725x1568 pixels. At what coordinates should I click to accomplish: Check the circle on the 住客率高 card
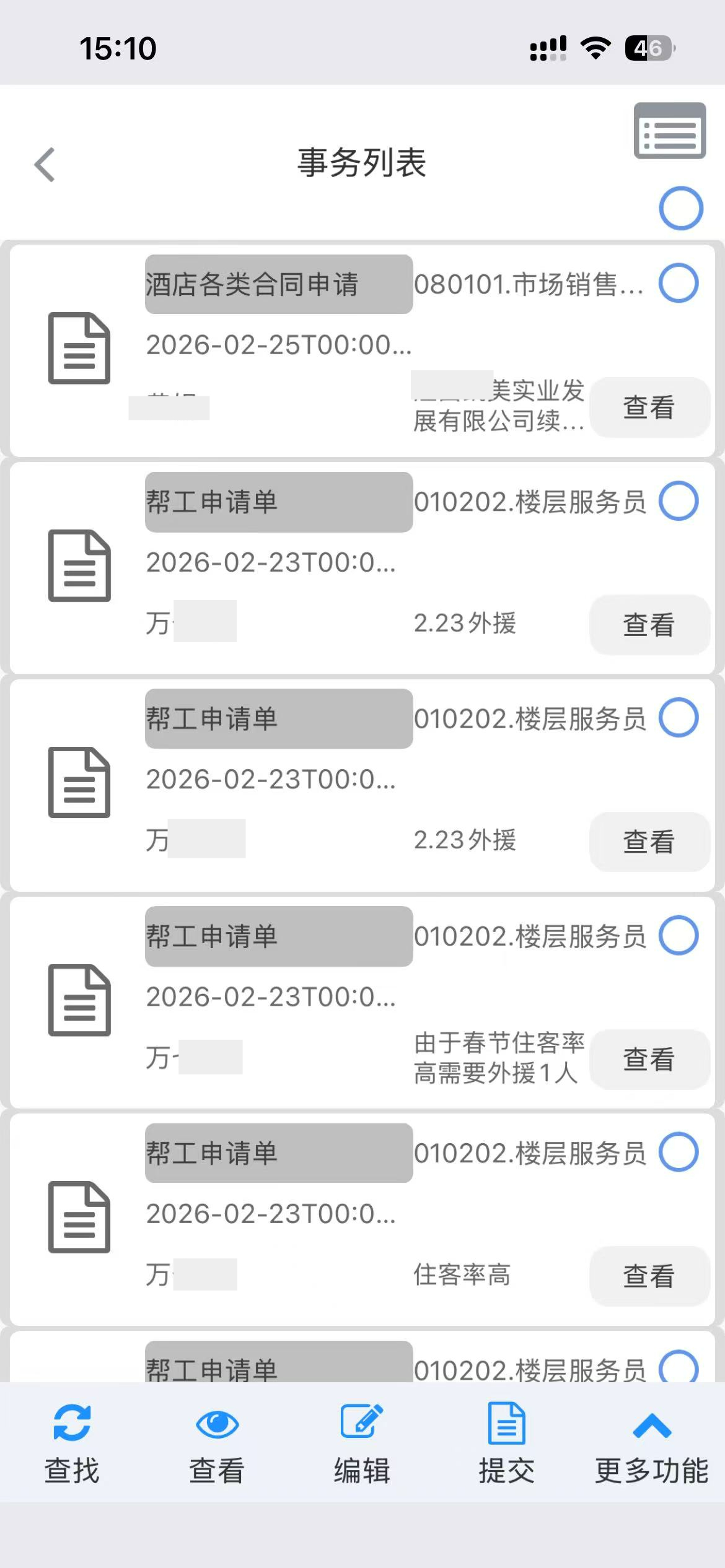pyautogui.click(x=679, y=1152)
